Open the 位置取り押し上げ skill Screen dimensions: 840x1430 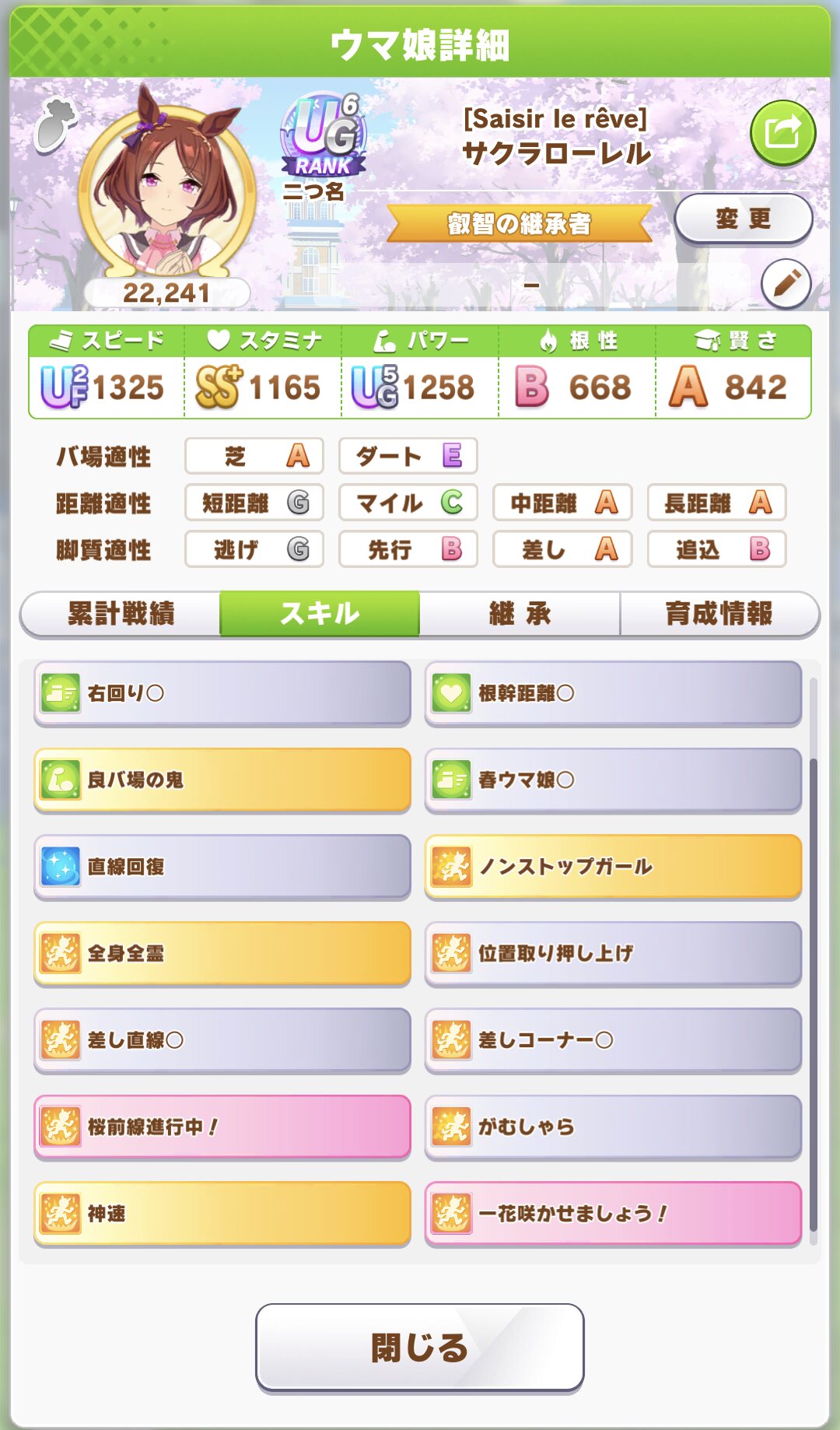(613, 953)
